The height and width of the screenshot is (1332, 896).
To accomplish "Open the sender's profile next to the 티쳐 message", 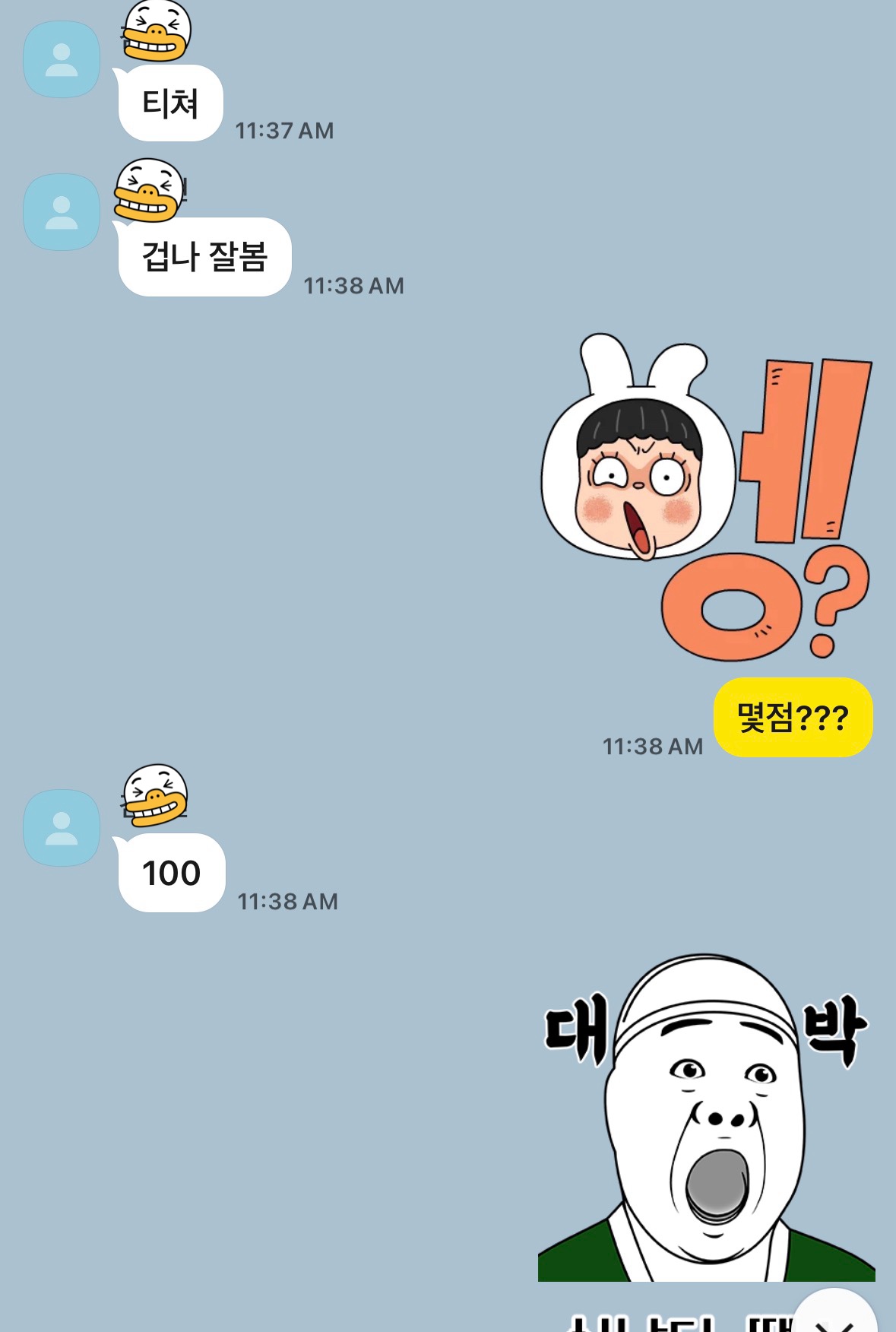I will (x=62, y=59).
